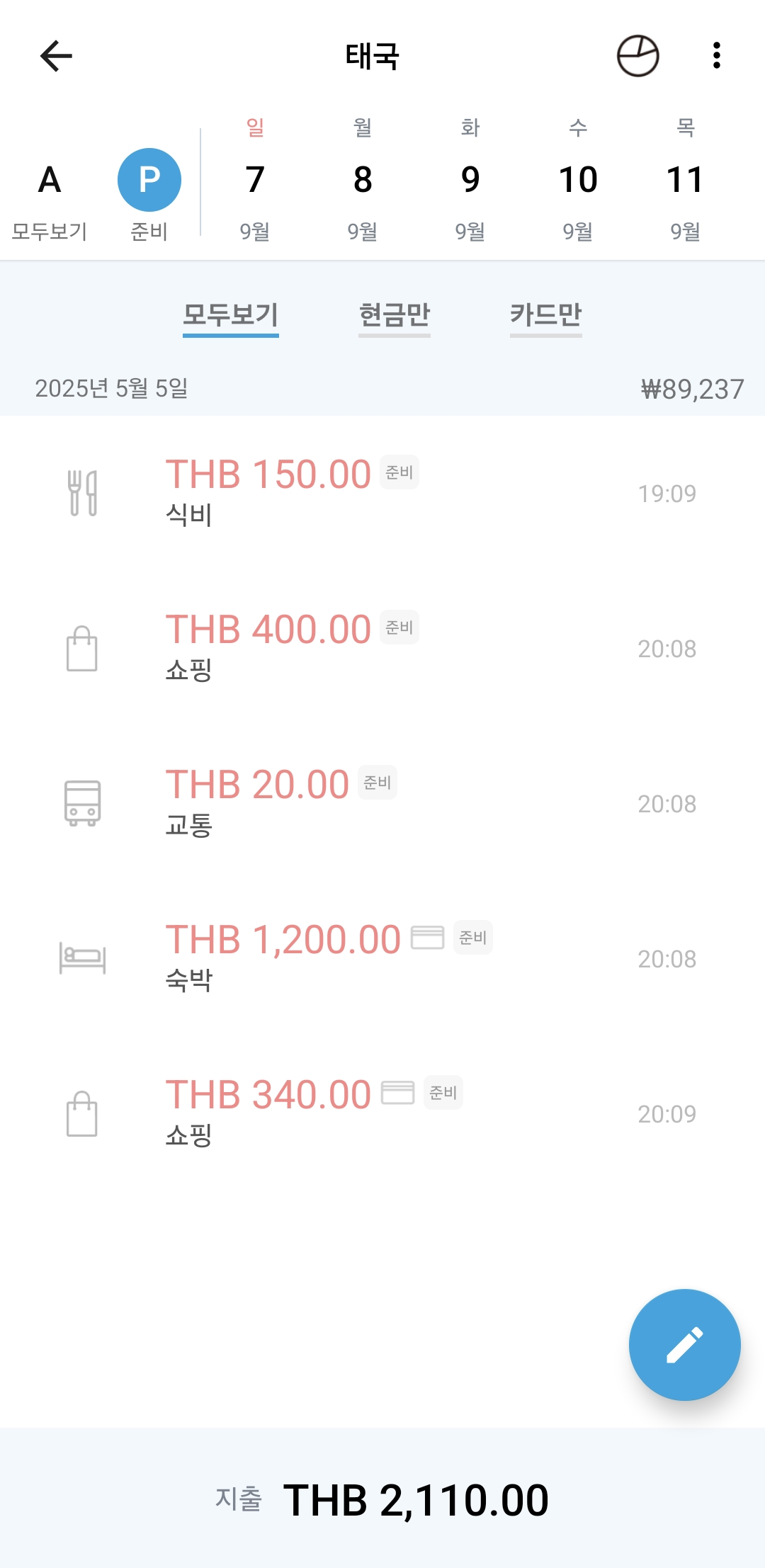Open the THB 1,200.00 숙박 expense
The image size is (765, 1568).
coord(382,958)
